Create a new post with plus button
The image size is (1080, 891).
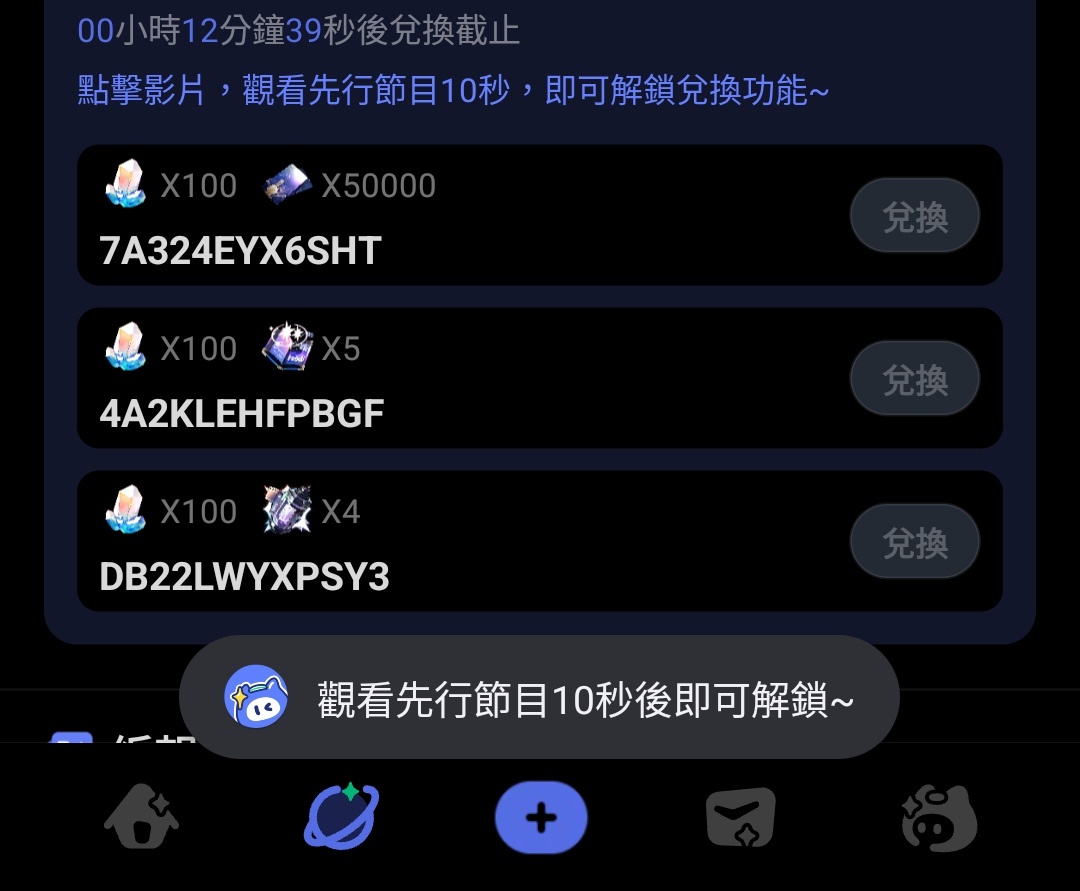click(x=541, y=818)
